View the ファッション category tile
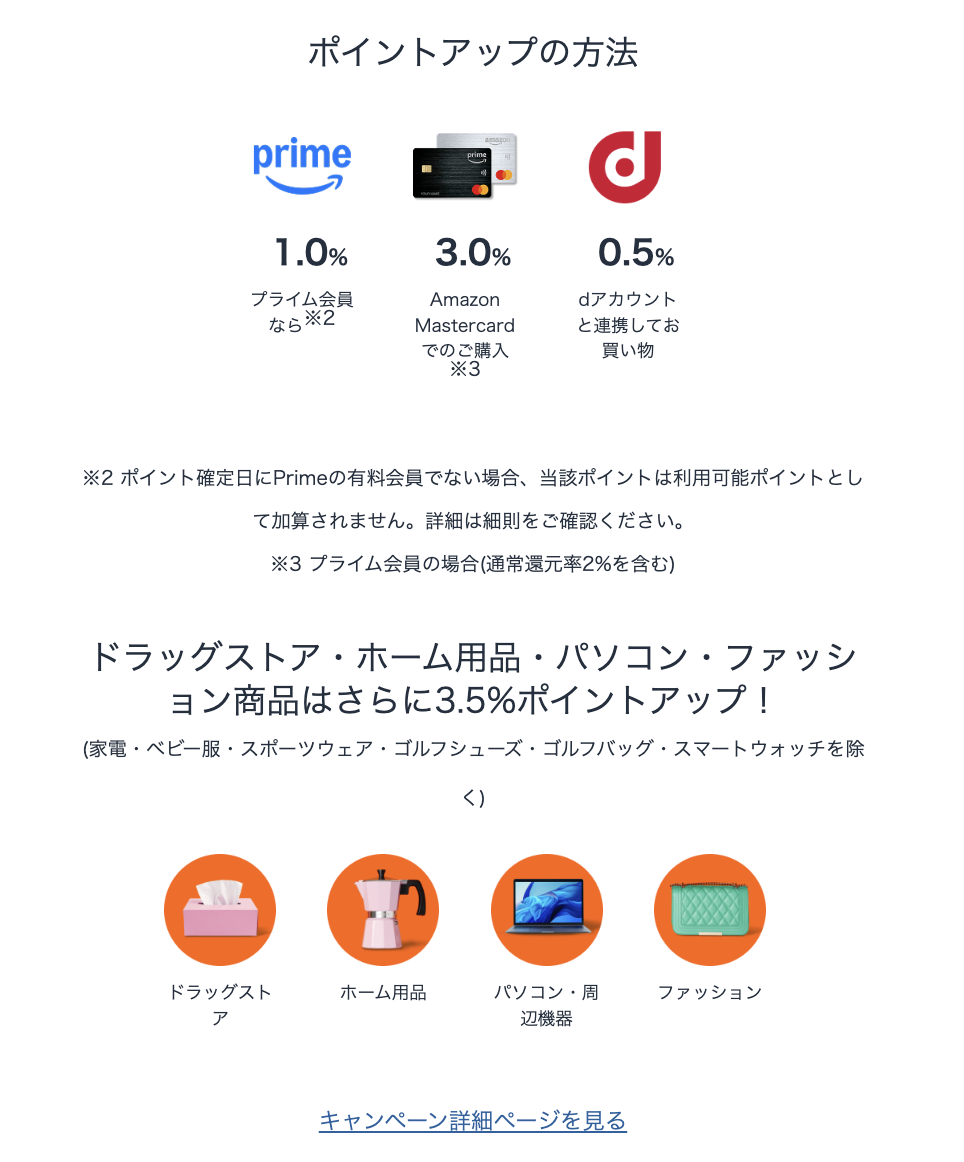The height and width of the screenshot is (1162, 964). [x=709, y=910]
